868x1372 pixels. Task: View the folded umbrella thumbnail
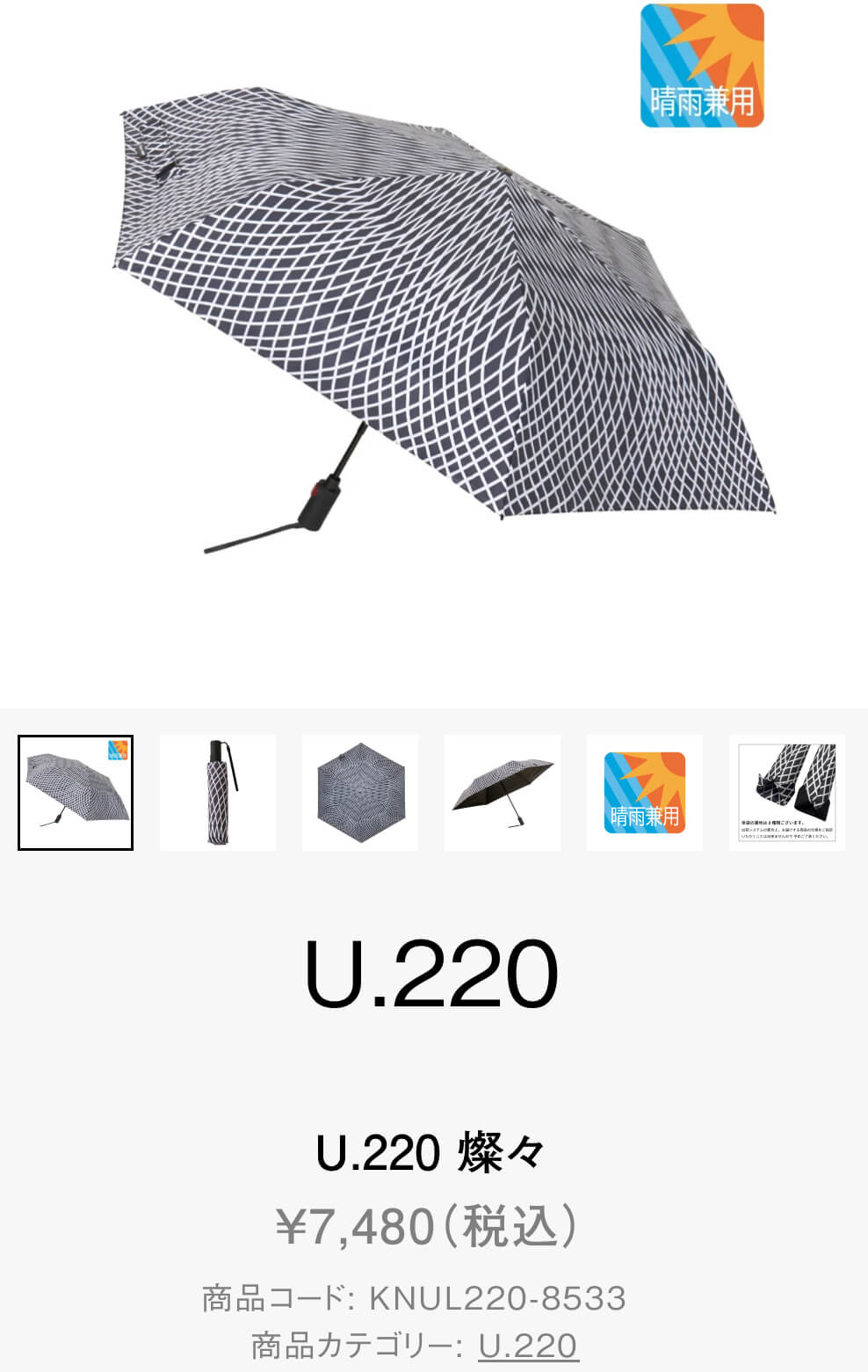(x=218, y=793)
